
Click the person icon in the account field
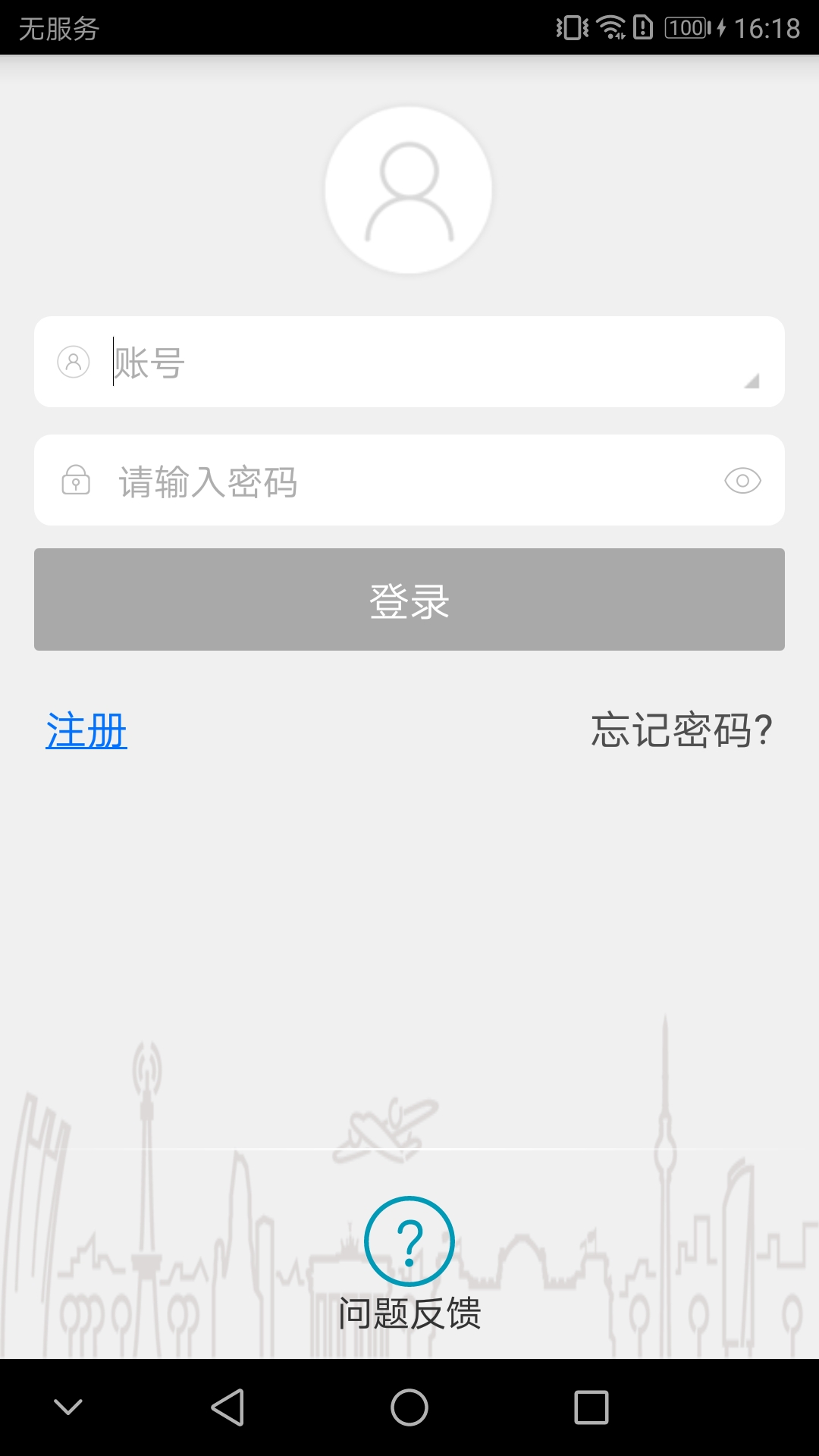click(74, 362)
